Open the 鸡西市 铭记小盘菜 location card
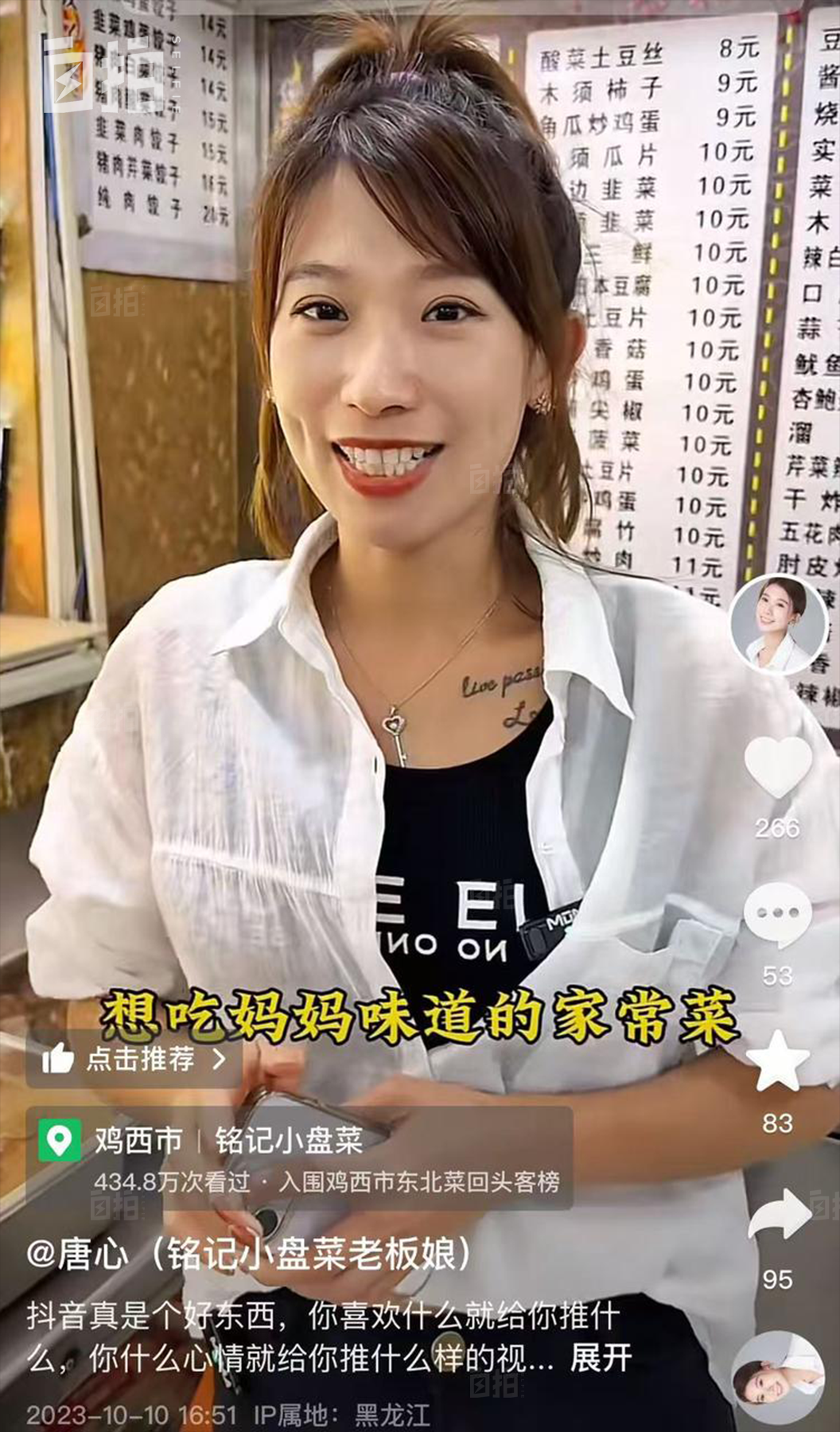The height and width of the screenshot is (1432, 840). 299,1158
